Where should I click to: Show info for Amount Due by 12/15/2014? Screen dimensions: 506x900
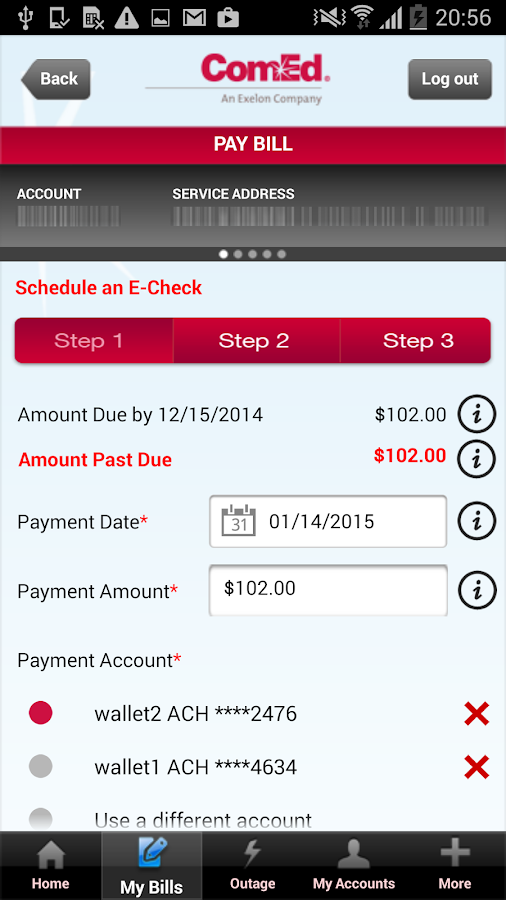pyautogui.click(x=477, y=414)
